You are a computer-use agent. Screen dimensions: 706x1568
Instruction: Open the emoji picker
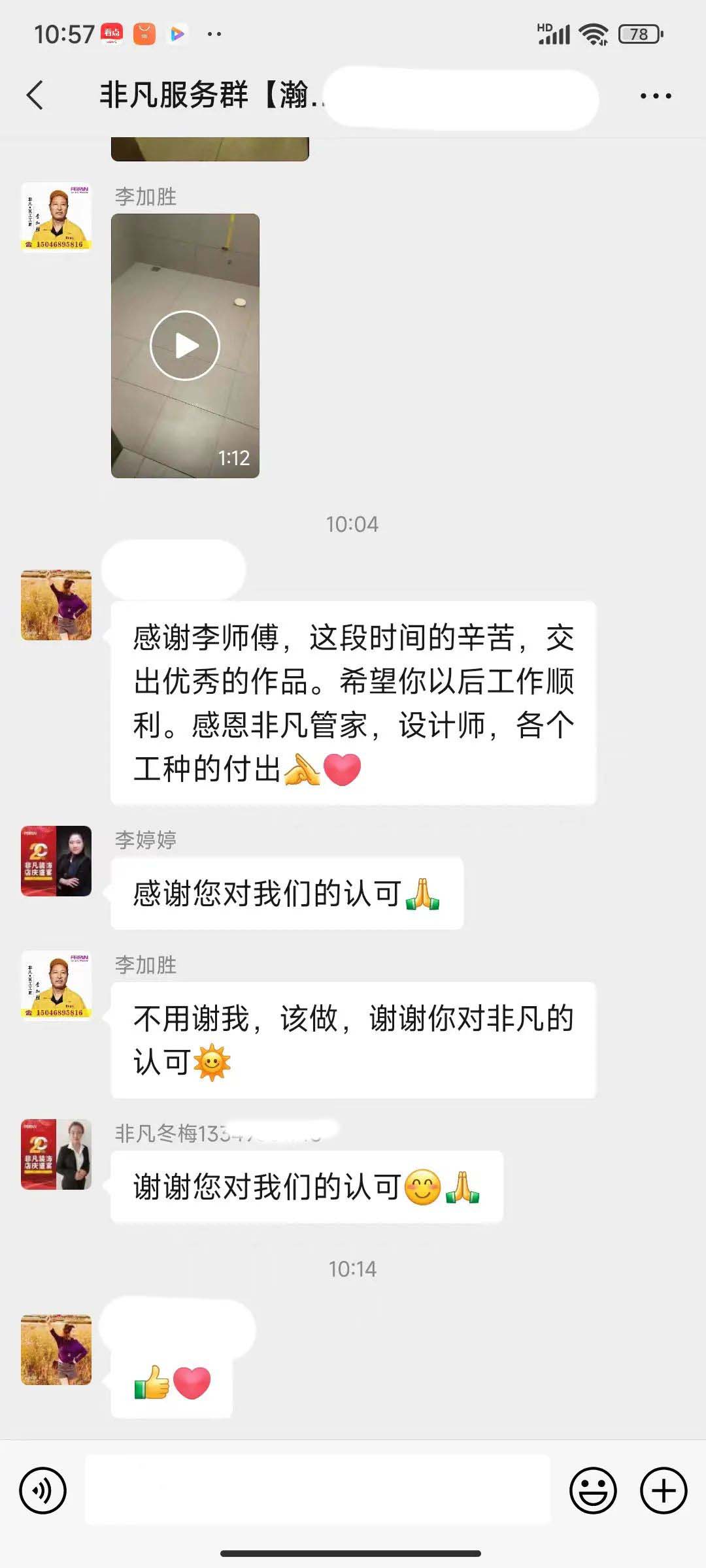point(593,1490)
